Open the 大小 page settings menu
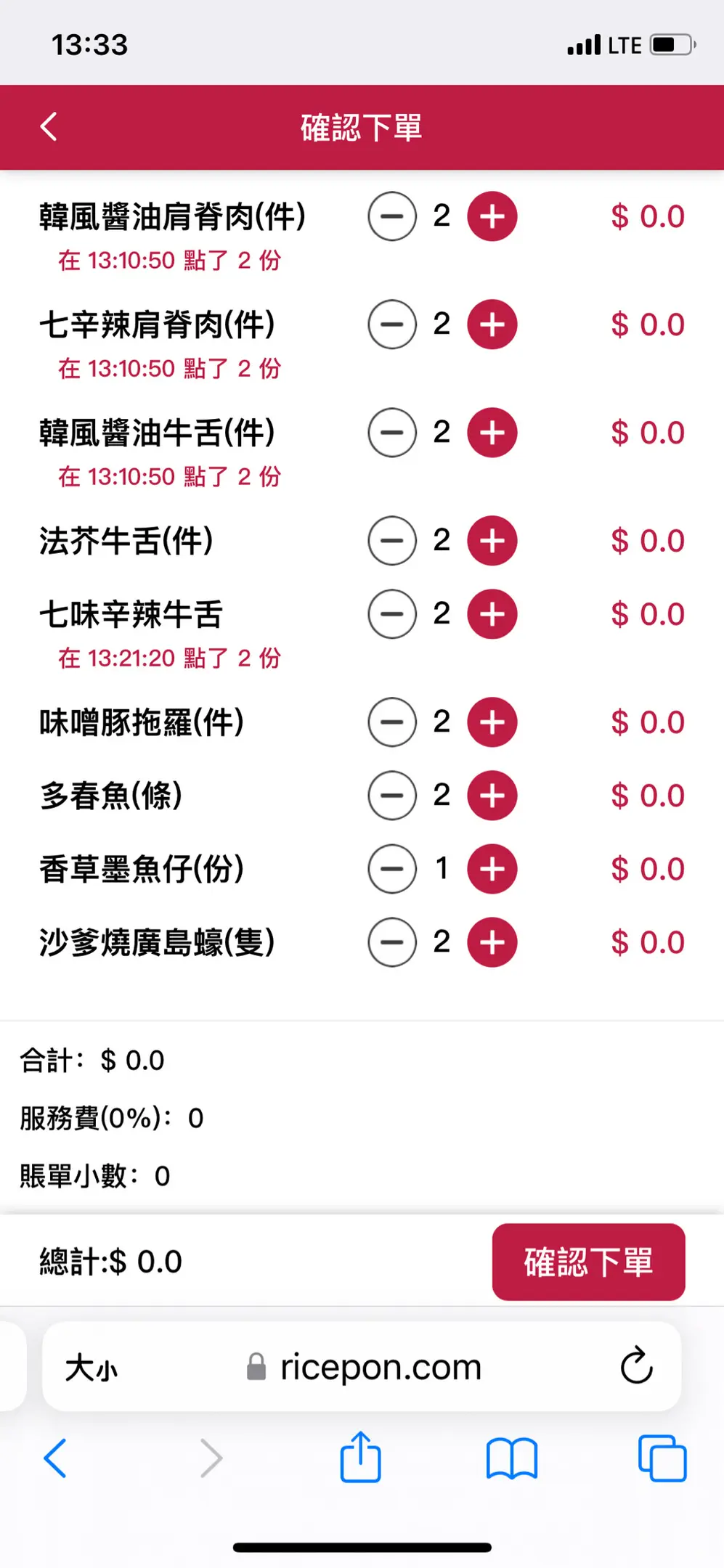724x1568 pixels. pos(91,1368)
